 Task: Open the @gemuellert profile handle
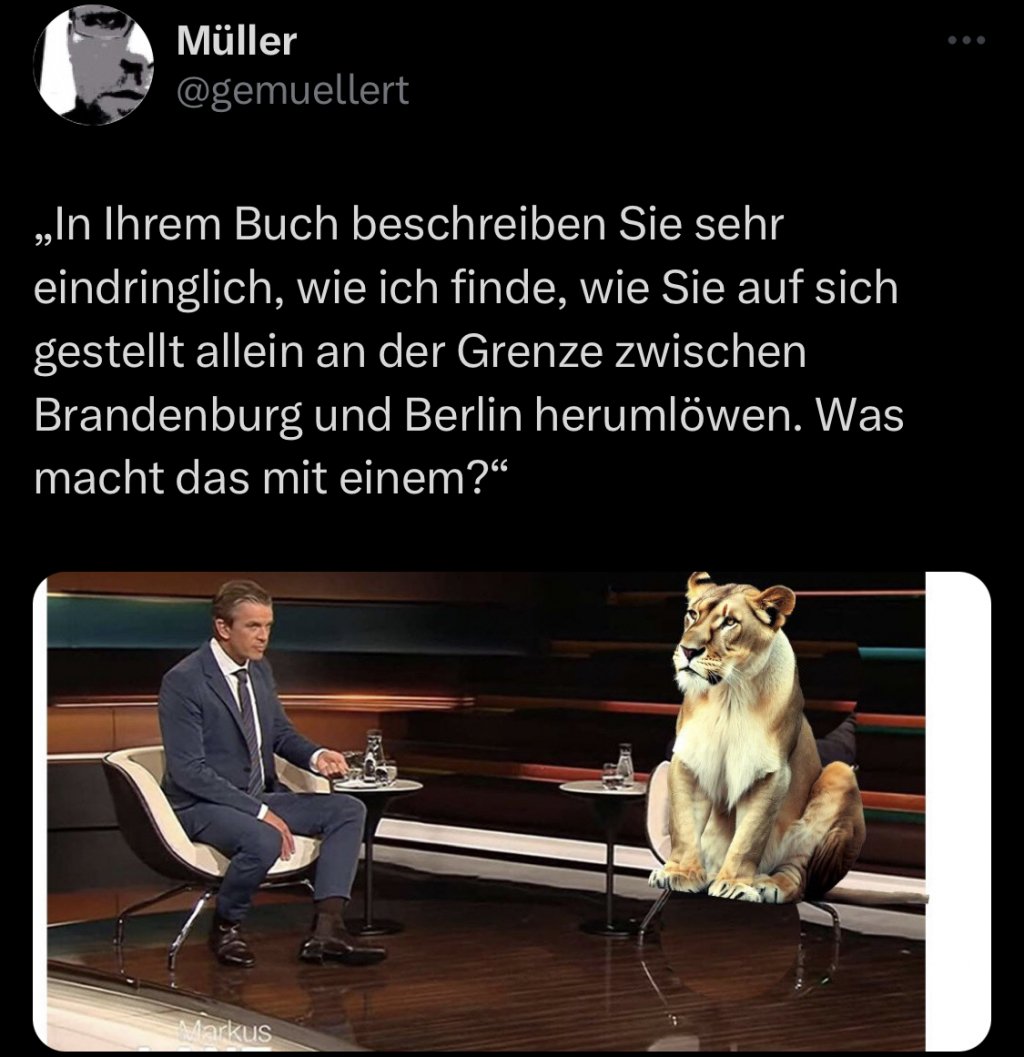(x=293, y=91)
